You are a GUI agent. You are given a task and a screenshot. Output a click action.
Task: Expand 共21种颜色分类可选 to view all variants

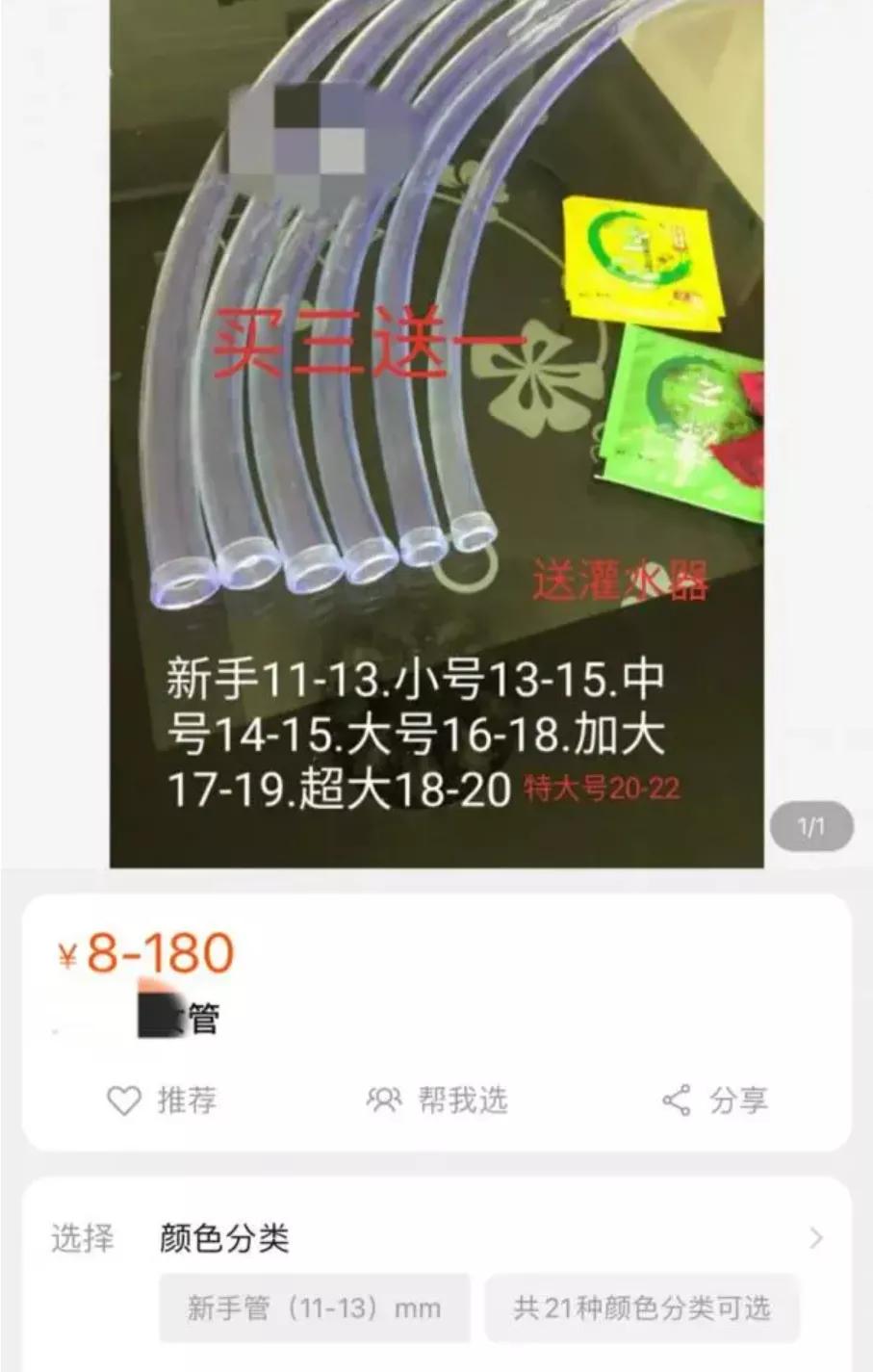pyautogui.click(x=641, y=1307)
